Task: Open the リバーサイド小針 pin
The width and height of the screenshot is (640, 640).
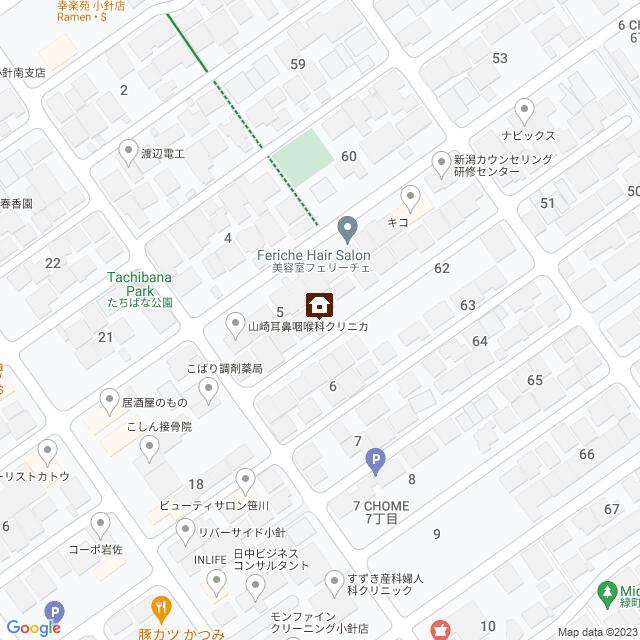Action: coord(185,529)
